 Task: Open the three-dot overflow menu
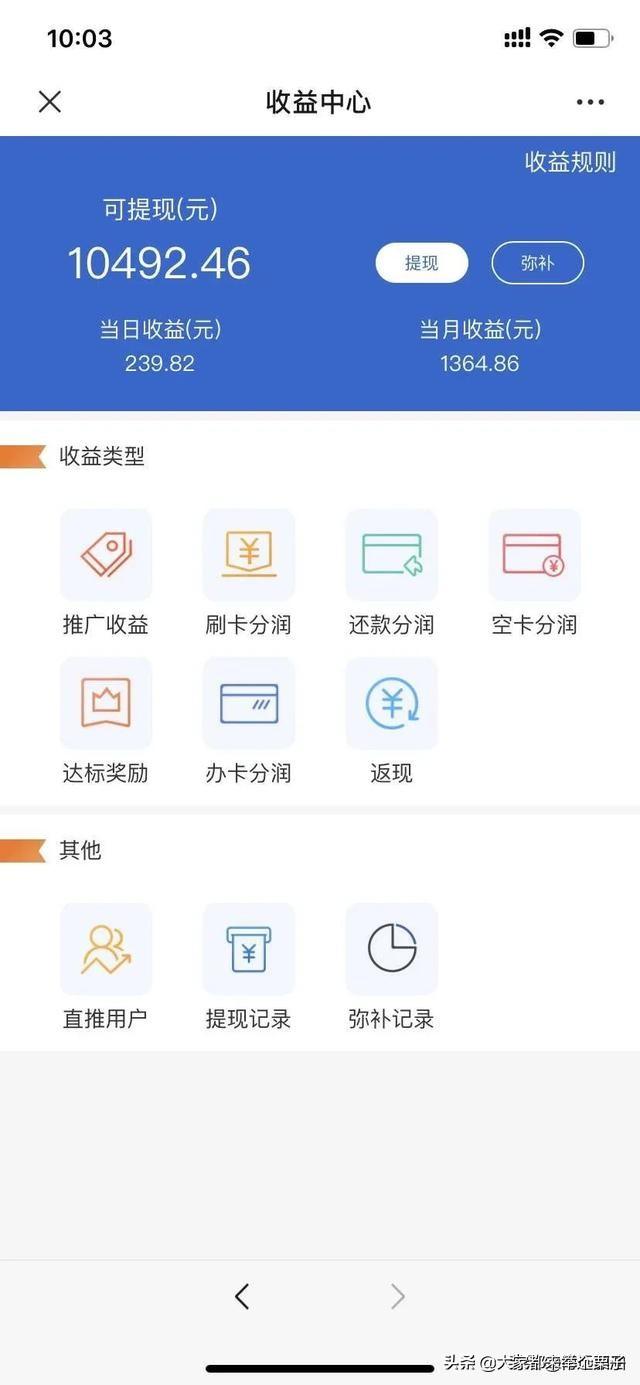590,102
